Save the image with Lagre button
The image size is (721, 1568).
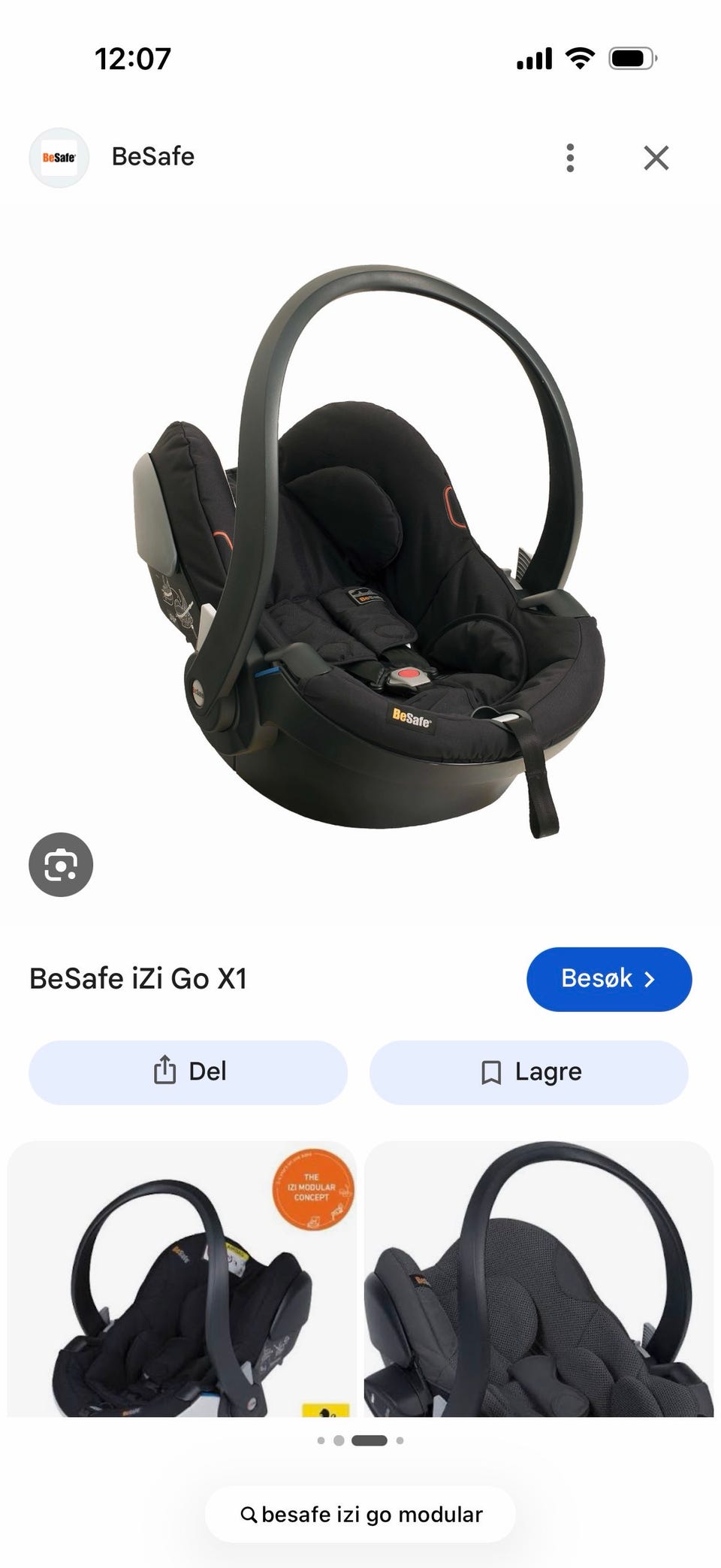pos(529,1072)
